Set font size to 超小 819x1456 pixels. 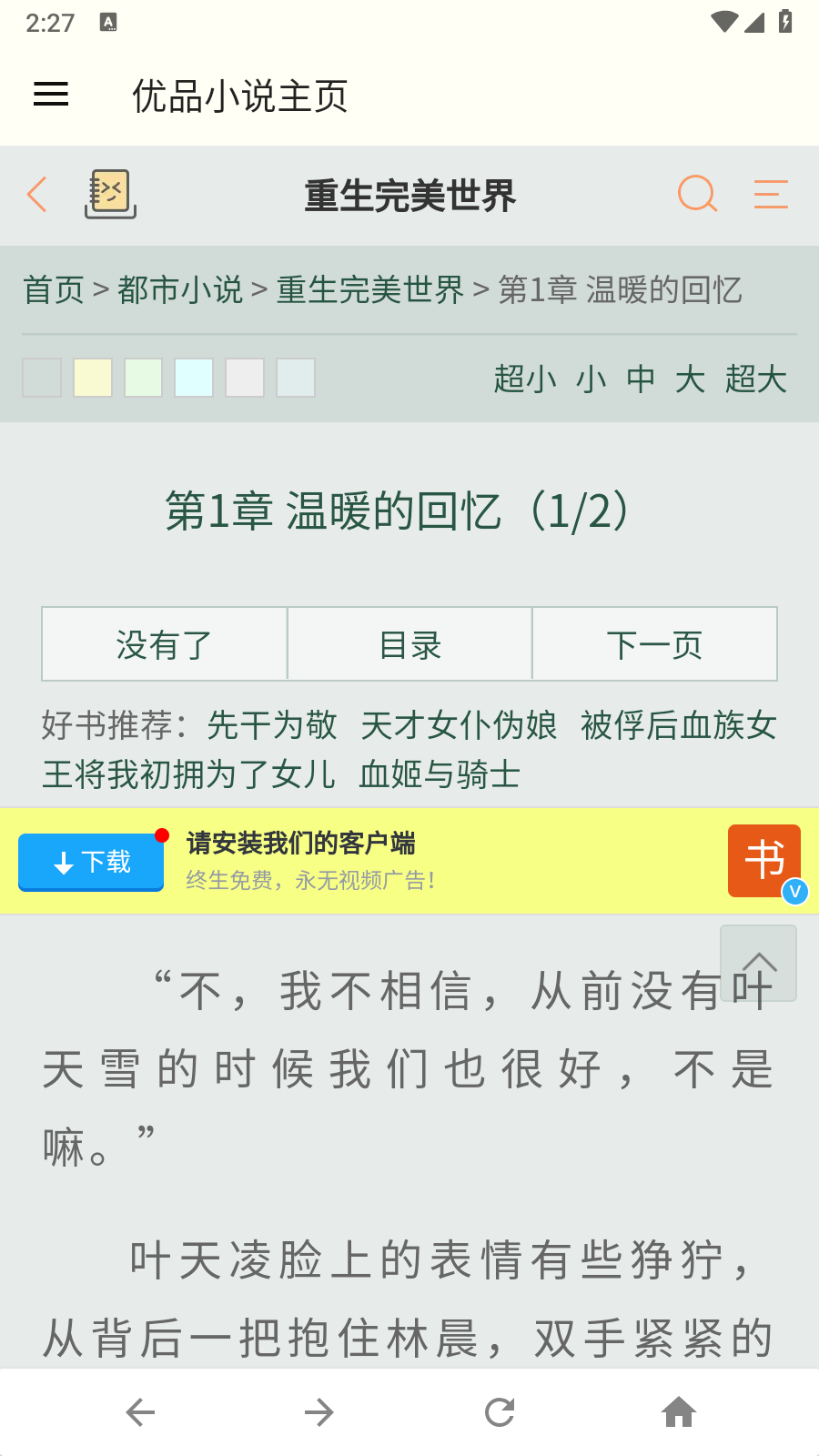click(x=525, y=379)
